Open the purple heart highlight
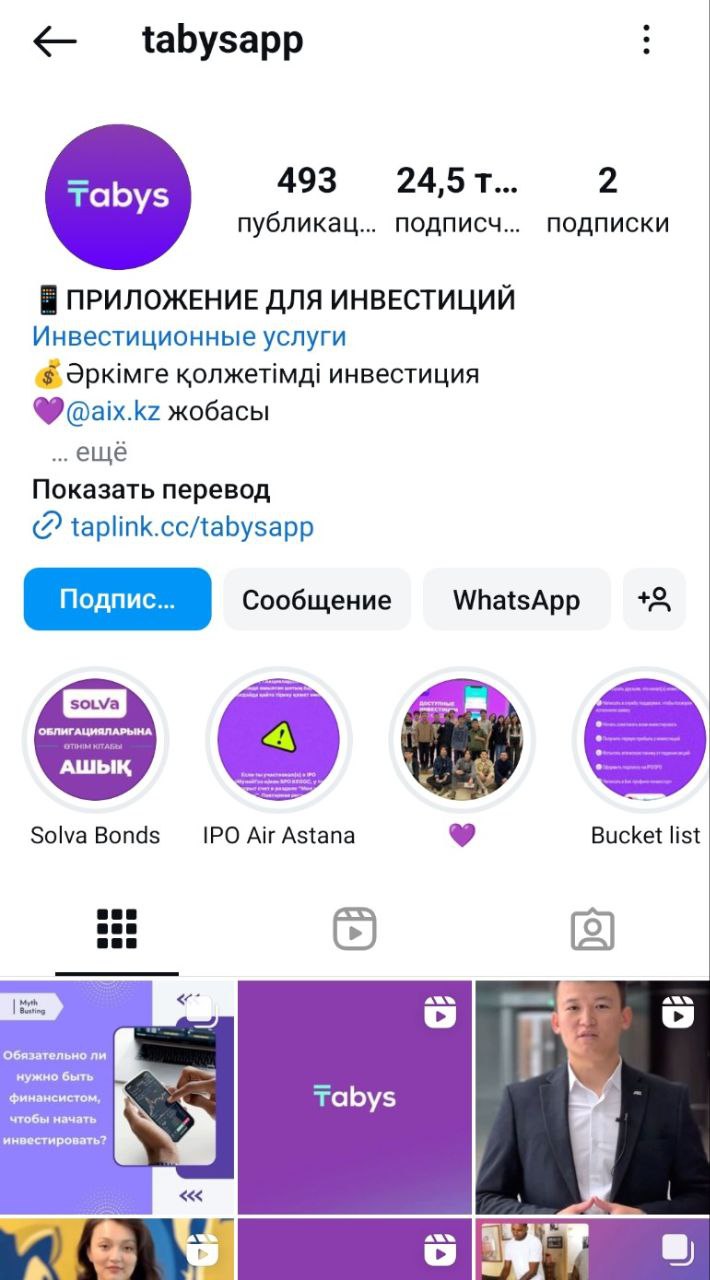The width and height of the screenshot is (710, 1280). (x=461, y=740)
